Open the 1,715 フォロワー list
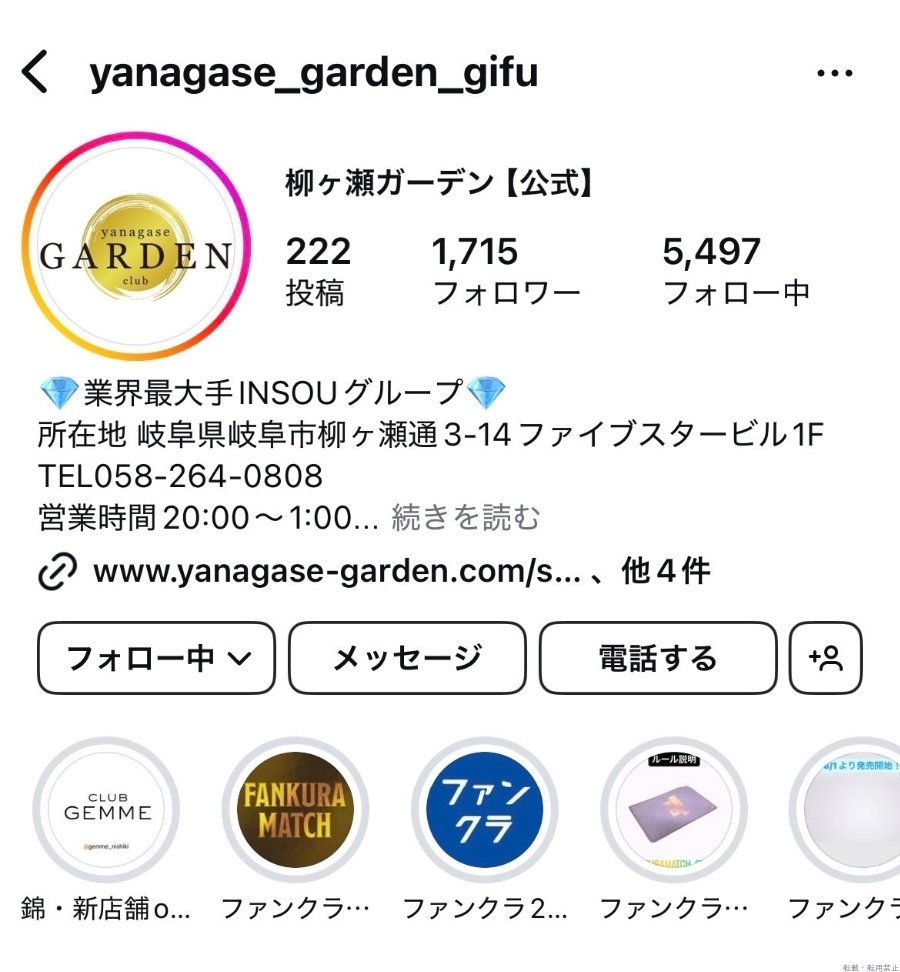 pyautogui.click(x=505, y=271)
